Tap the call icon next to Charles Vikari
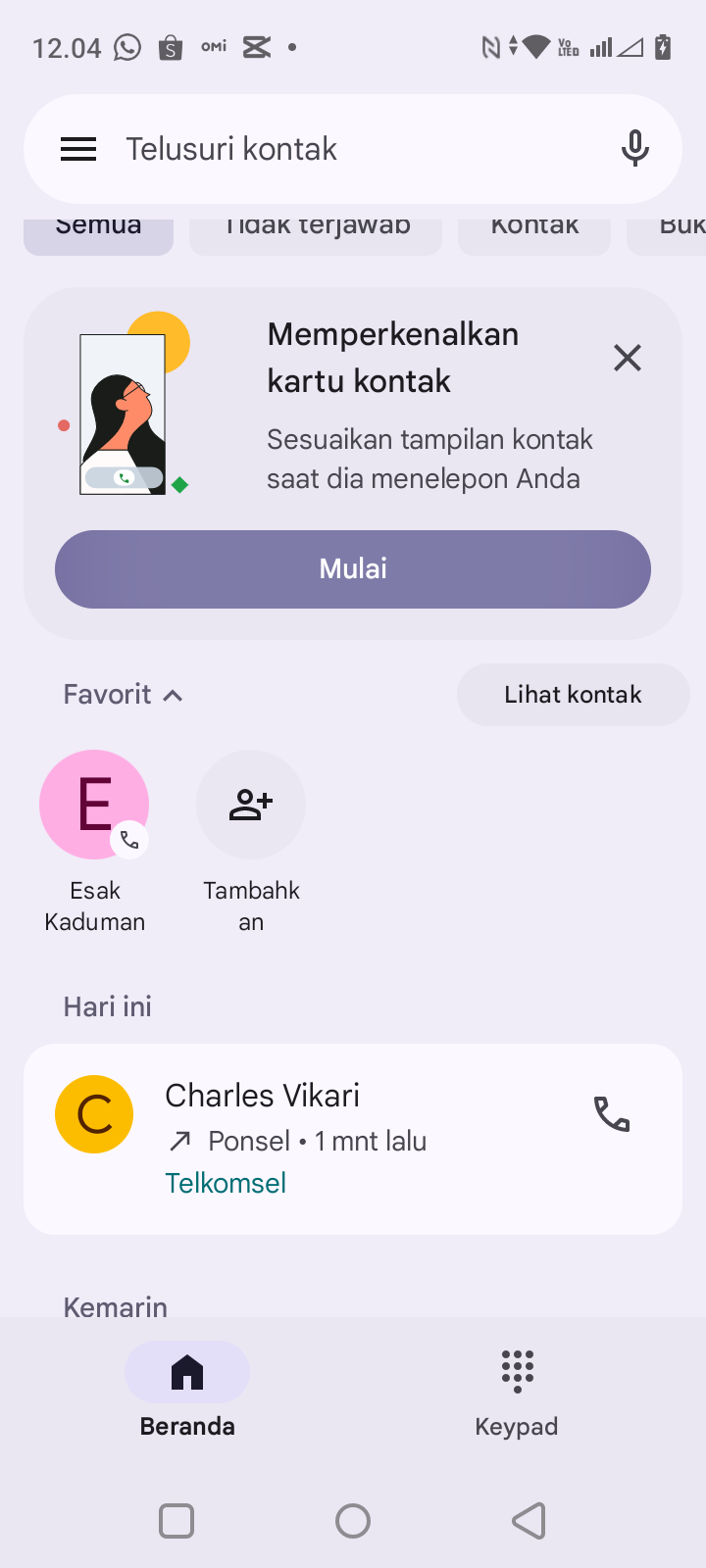Viewport: 706px width, 1568px height. [x=611, y=1113]
